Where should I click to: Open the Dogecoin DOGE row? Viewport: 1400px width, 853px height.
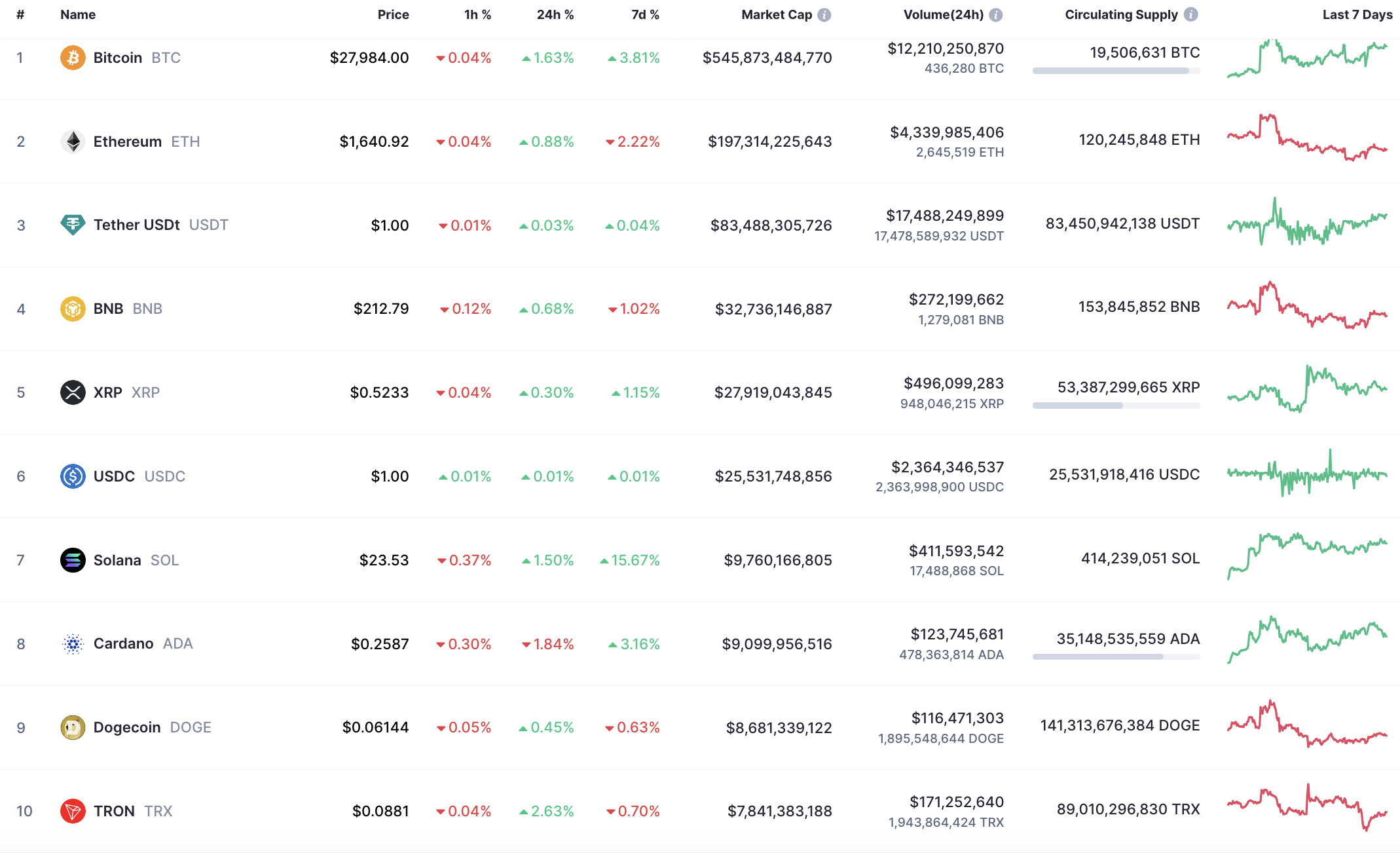[127, 727]
